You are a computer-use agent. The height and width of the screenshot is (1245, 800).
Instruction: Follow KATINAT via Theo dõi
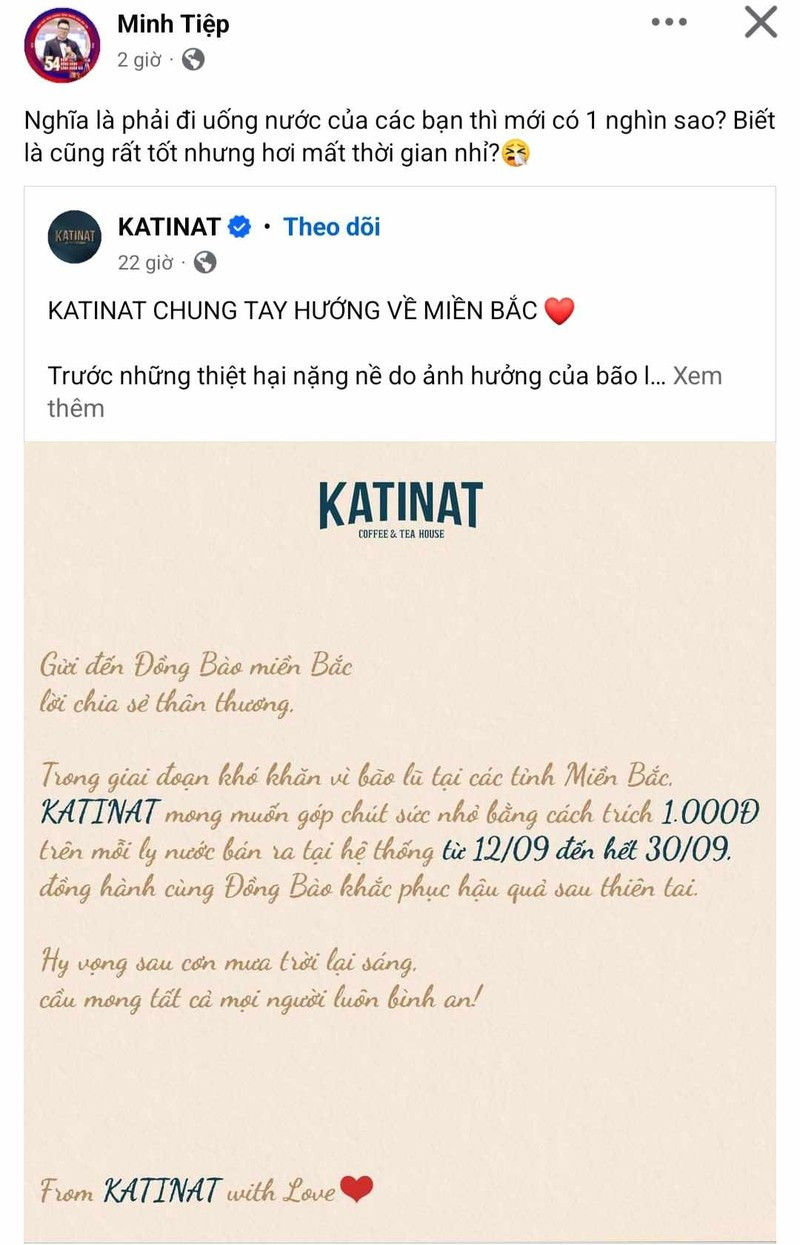[332, 227]
